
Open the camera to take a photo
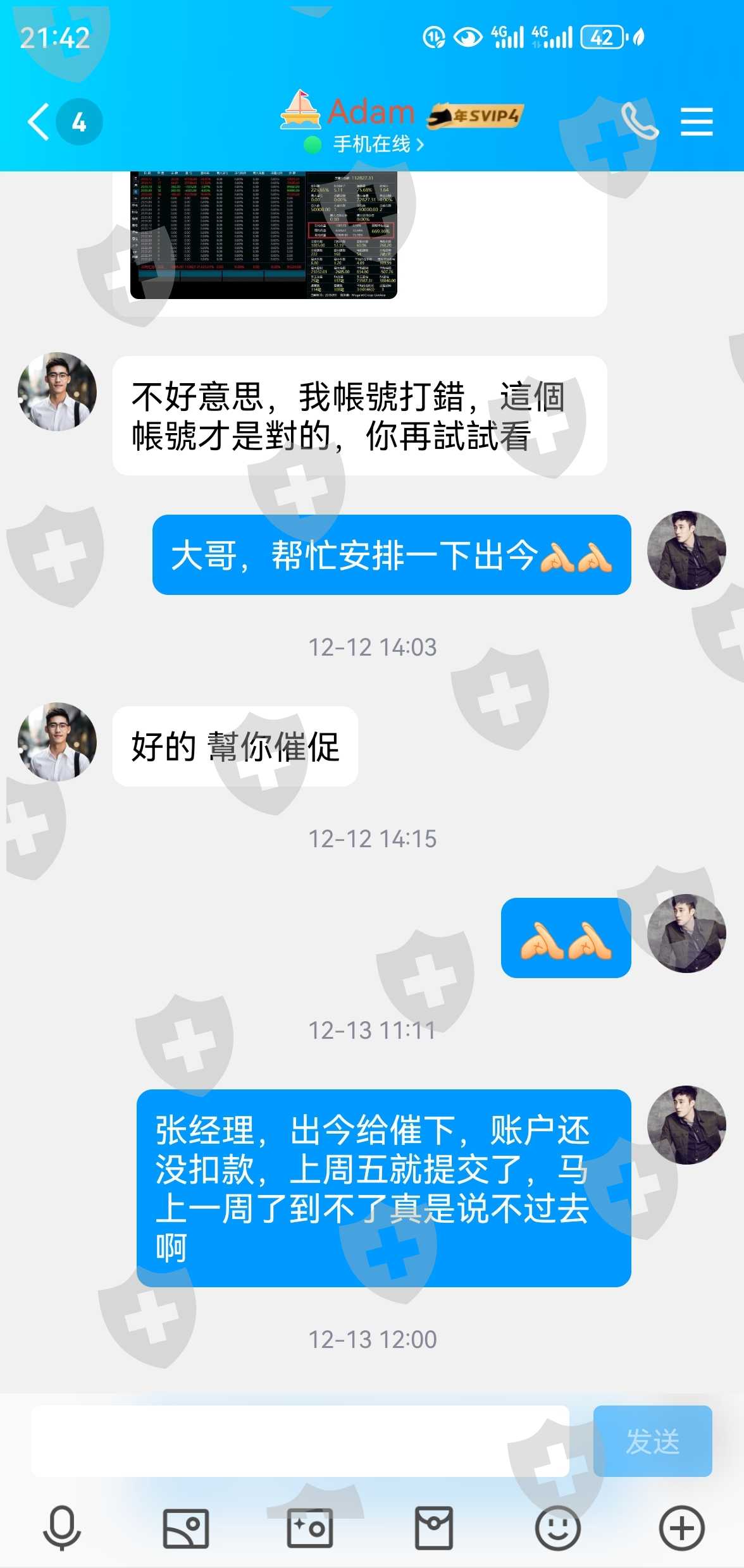click(310, 1528)
